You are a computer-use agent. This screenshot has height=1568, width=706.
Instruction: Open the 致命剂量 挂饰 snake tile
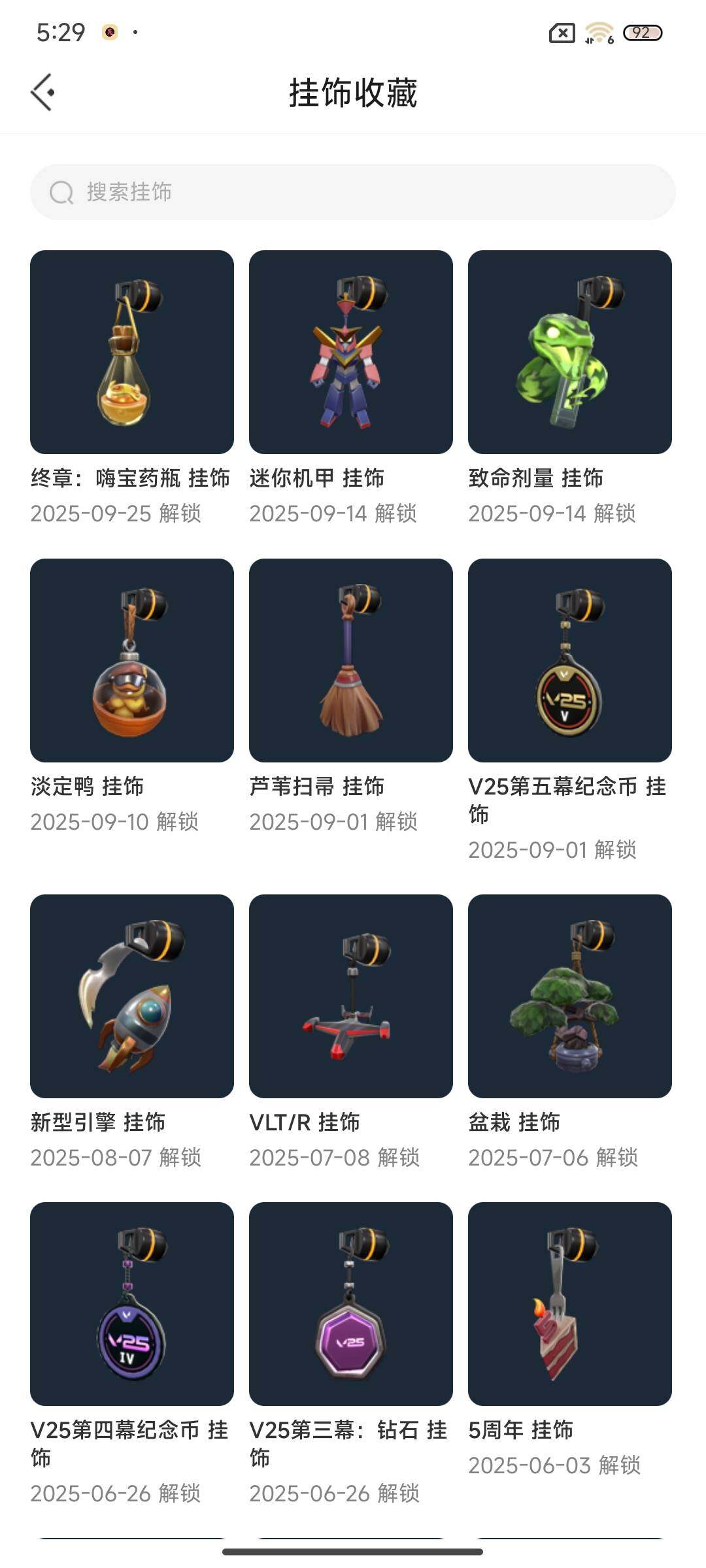coord(570,352)
